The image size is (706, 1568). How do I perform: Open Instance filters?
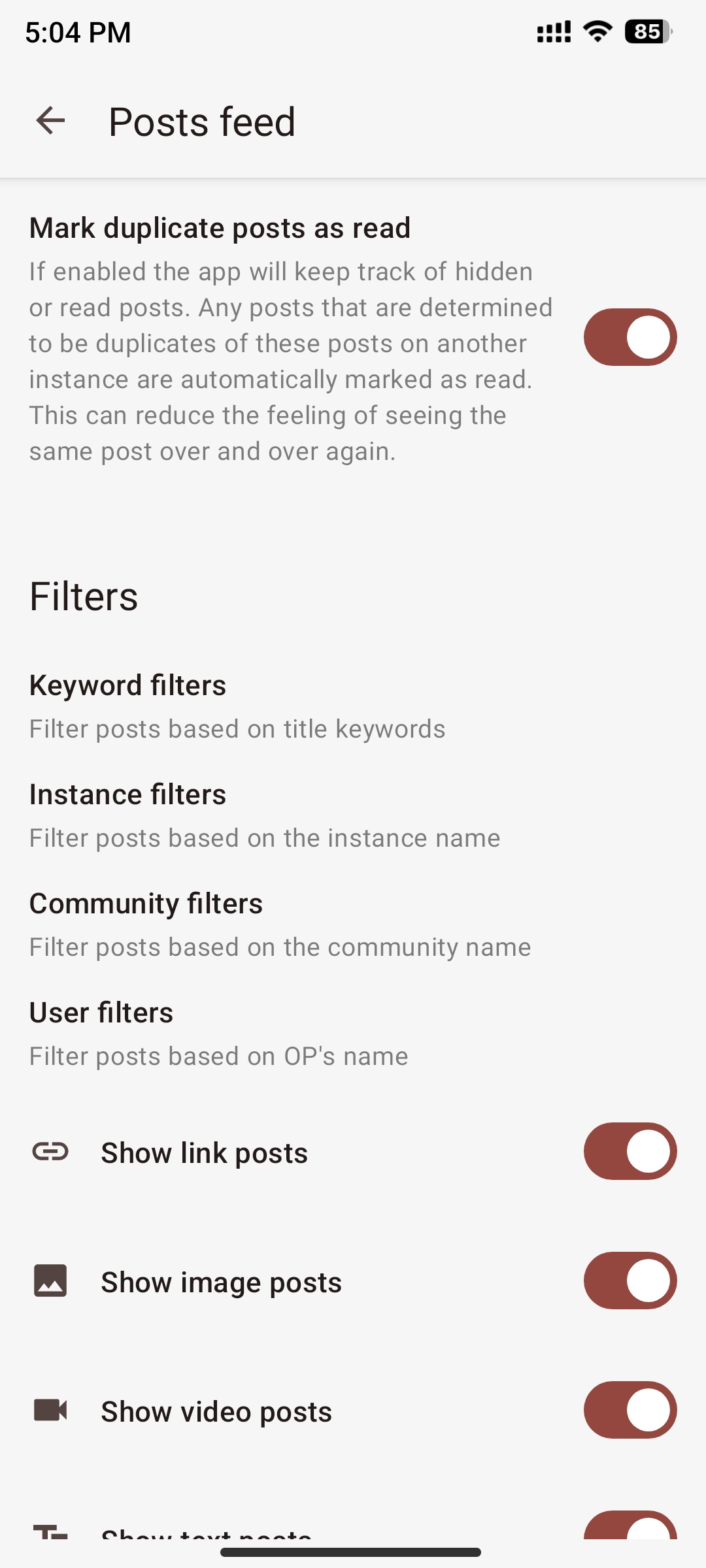tap(353, 816)
